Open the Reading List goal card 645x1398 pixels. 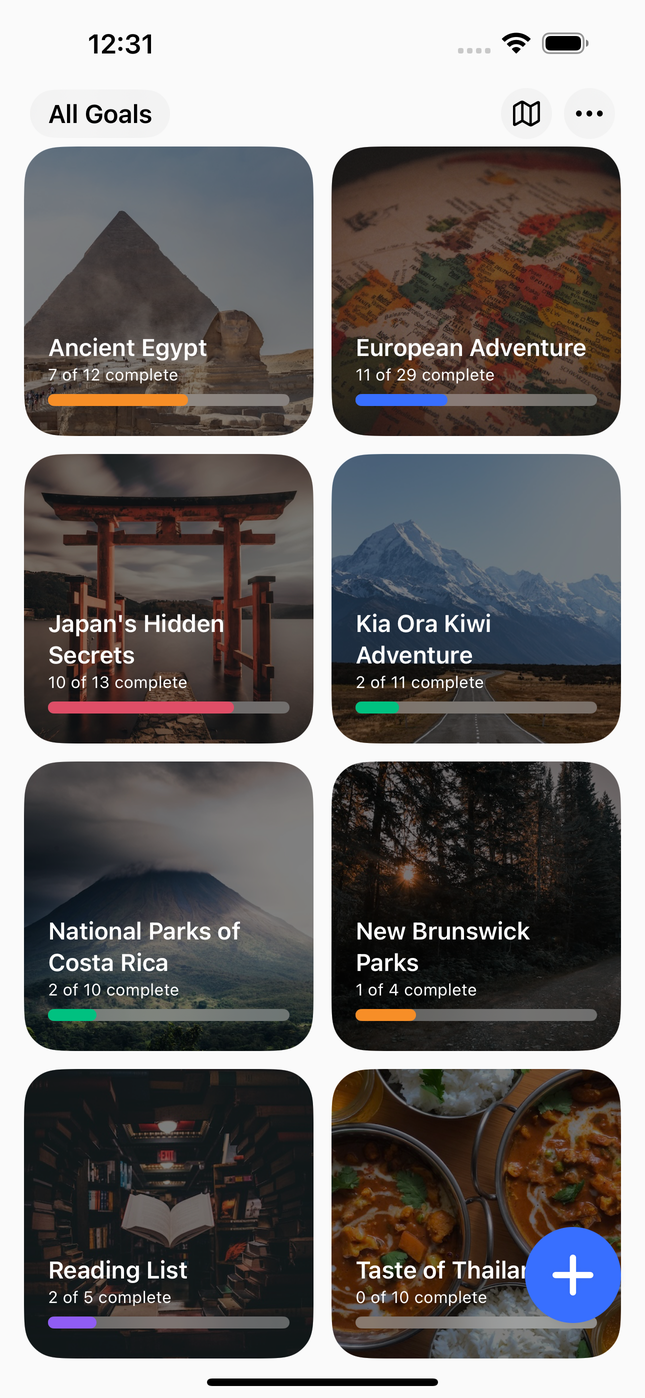click(168, 1213)
